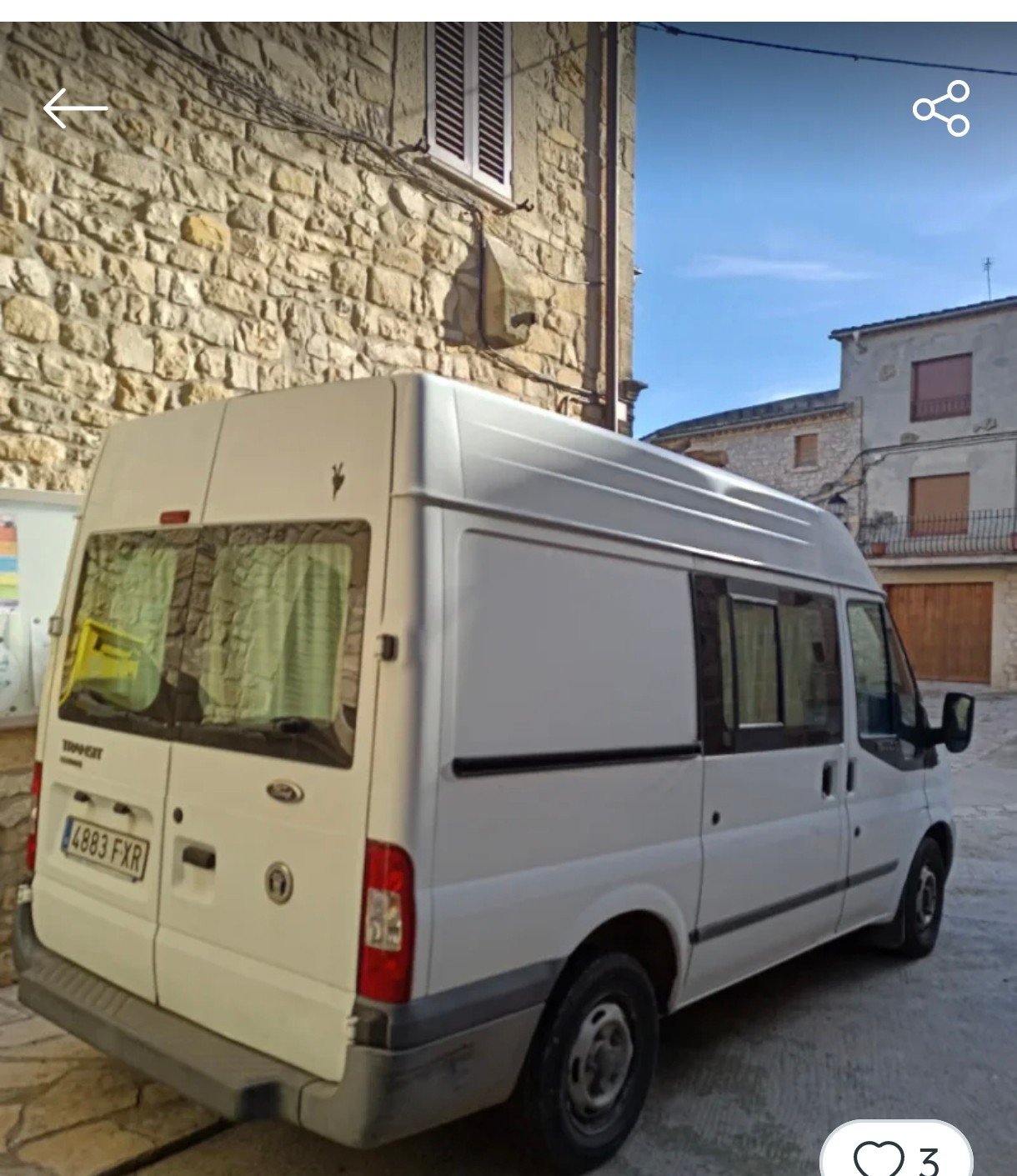
Task: Tap back chevron to collapse photo viewer
Action: coord(75,107)
